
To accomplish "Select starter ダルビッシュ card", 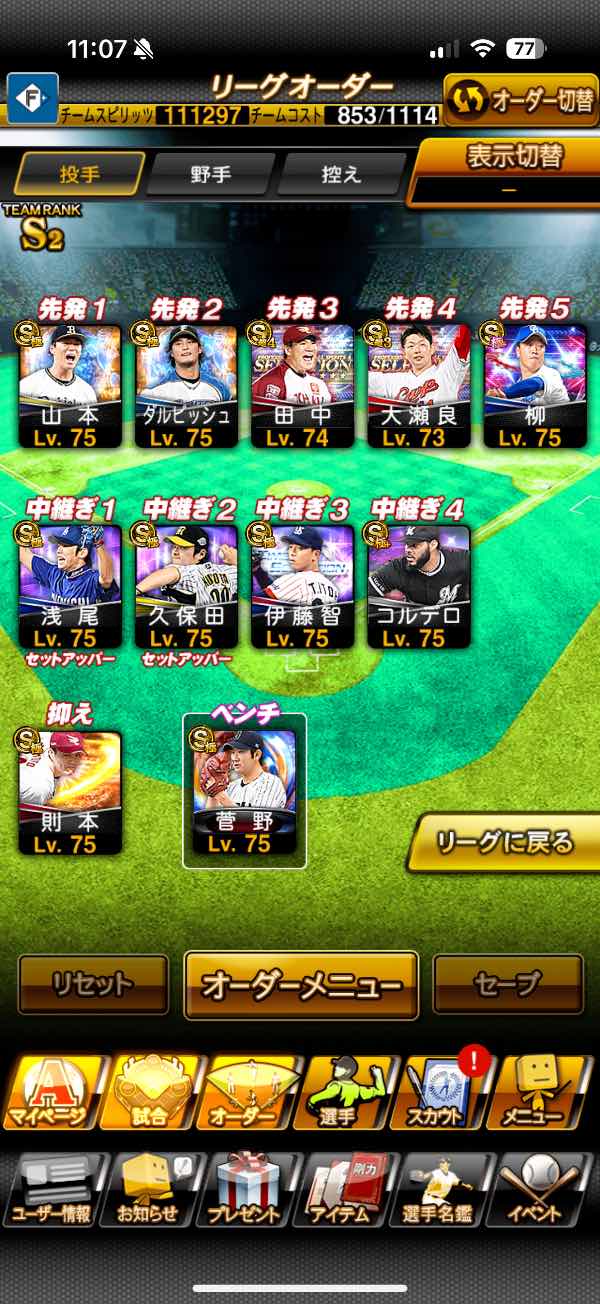I will (186, 385).
